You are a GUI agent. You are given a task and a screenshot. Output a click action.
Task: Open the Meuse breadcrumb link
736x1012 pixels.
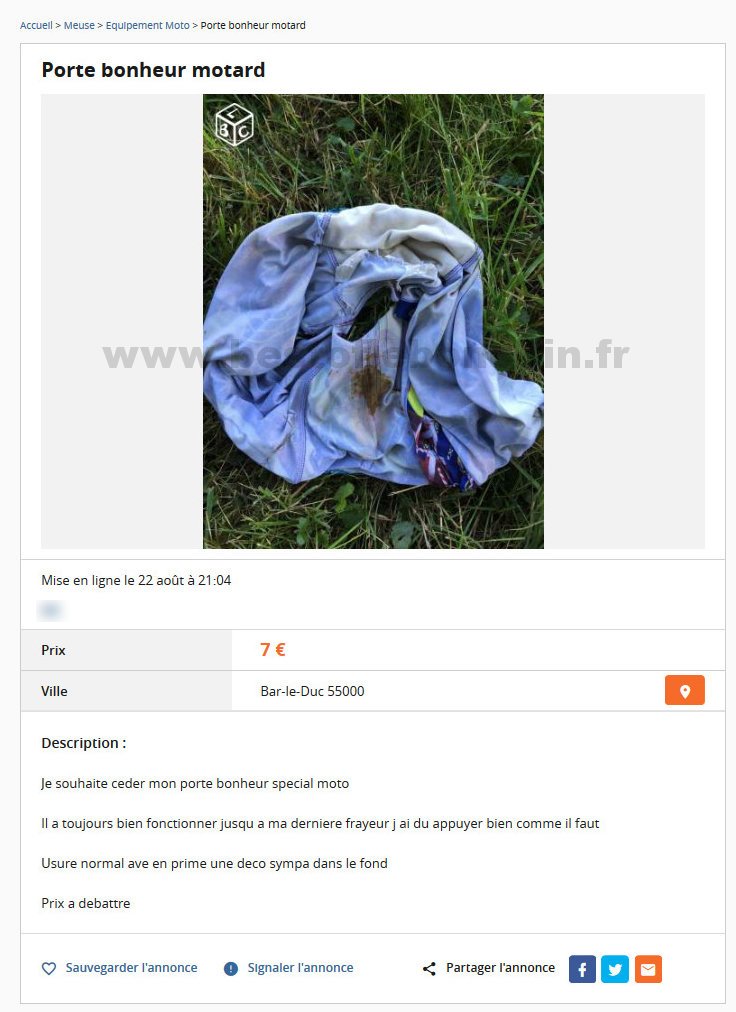(79, 25)
